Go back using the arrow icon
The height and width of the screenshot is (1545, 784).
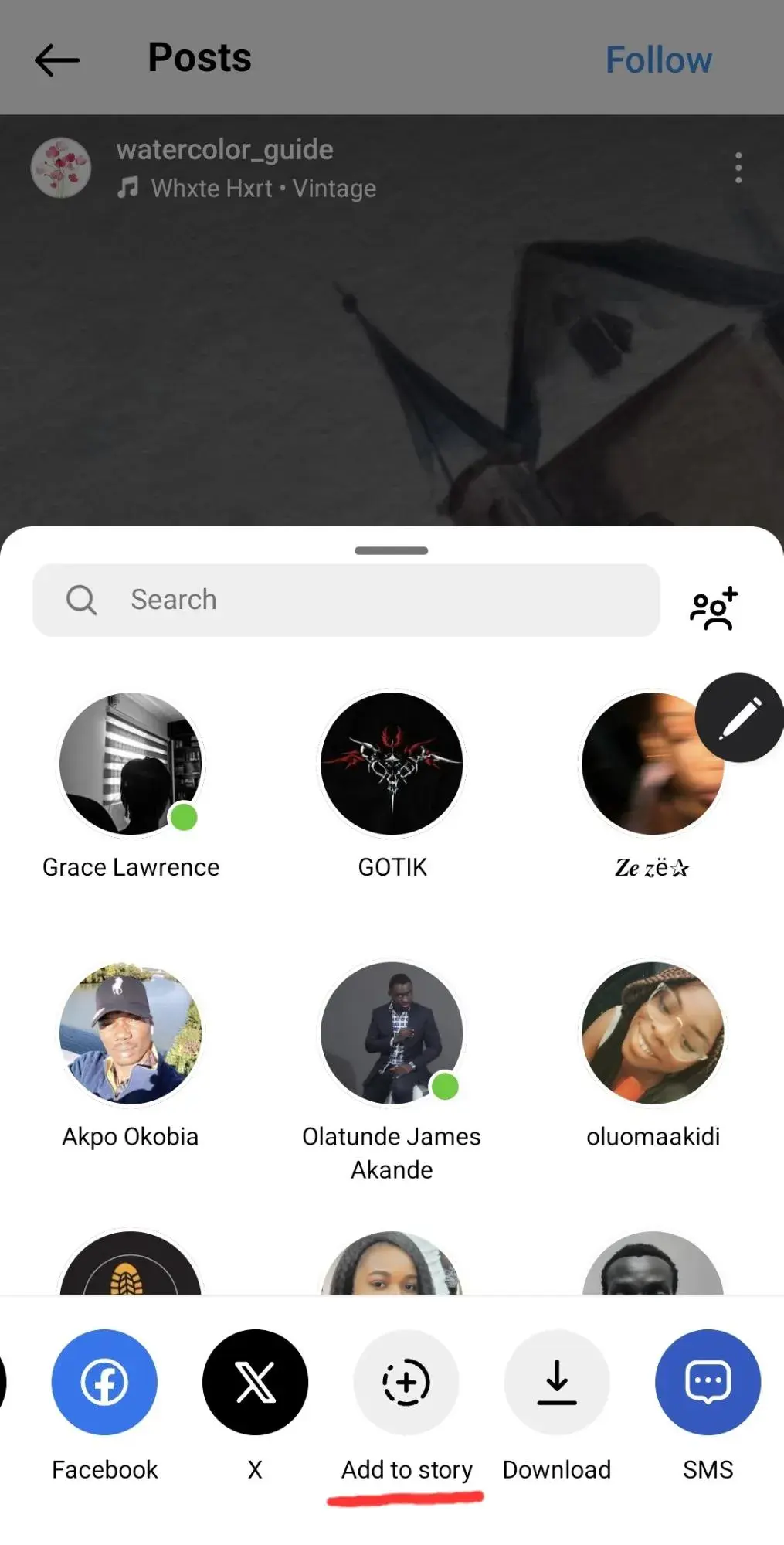[x=56, y=60]
